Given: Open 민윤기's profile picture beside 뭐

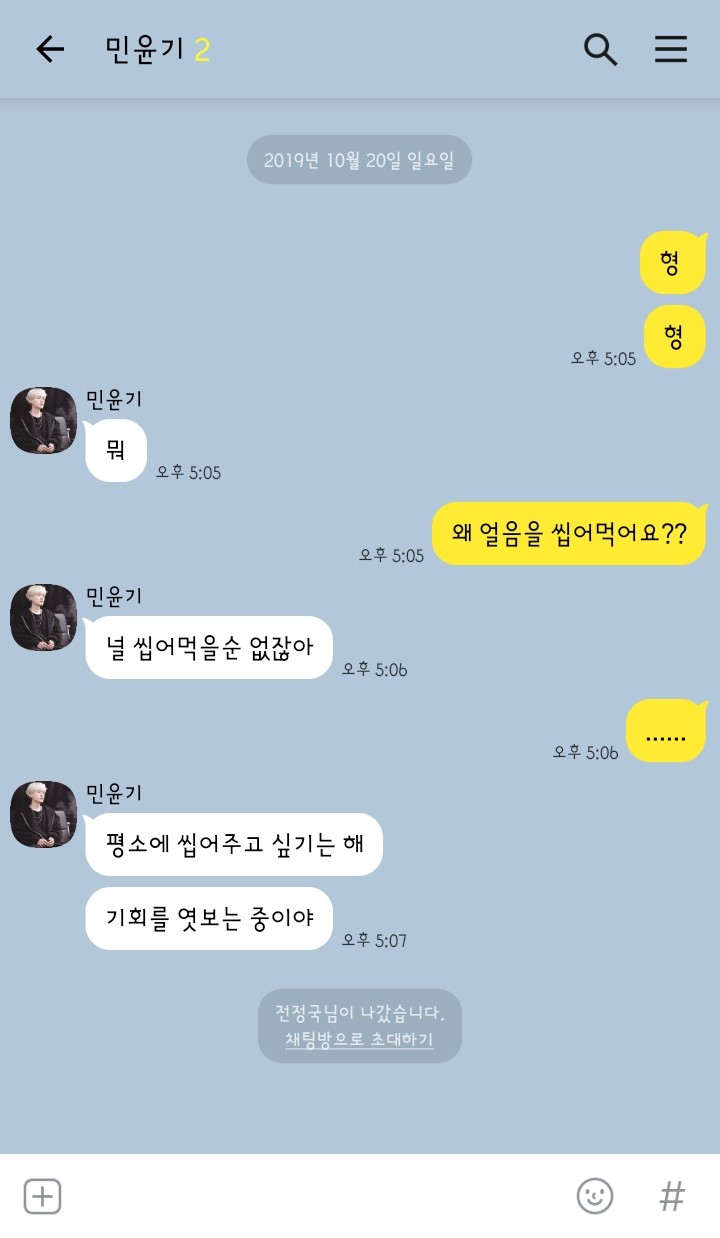Looking at the screenshot, I should pyautogui.click(x=43, y=421).
